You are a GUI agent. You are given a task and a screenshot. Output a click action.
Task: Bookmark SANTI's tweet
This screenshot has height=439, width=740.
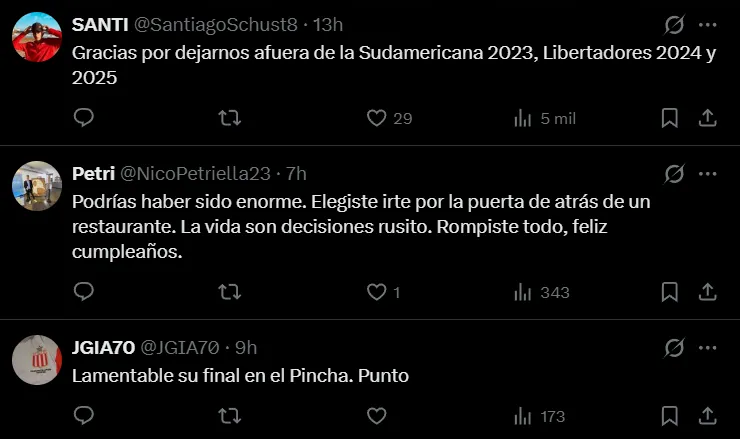(x=670, y=118)
